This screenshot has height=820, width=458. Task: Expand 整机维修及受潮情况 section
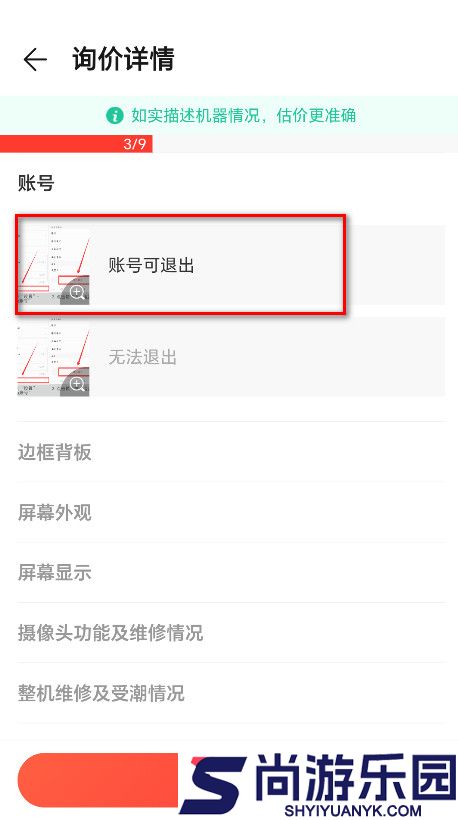coord(231,693)
